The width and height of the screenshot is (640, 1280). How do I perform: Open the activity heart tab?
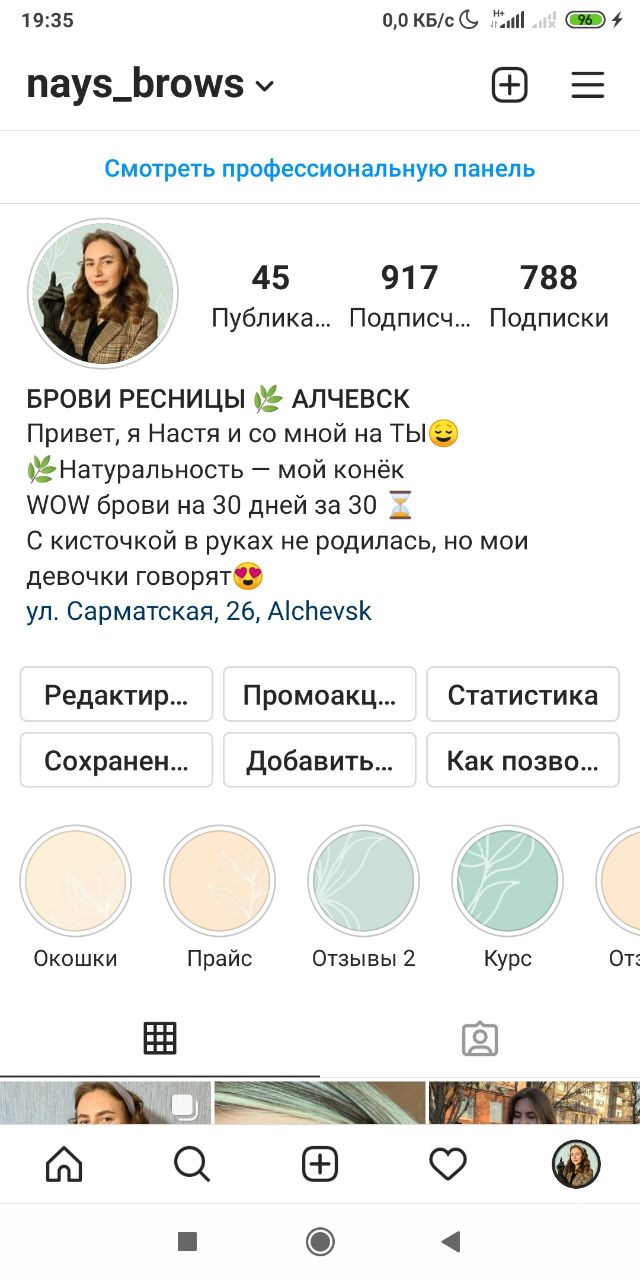coord(447,1164)
